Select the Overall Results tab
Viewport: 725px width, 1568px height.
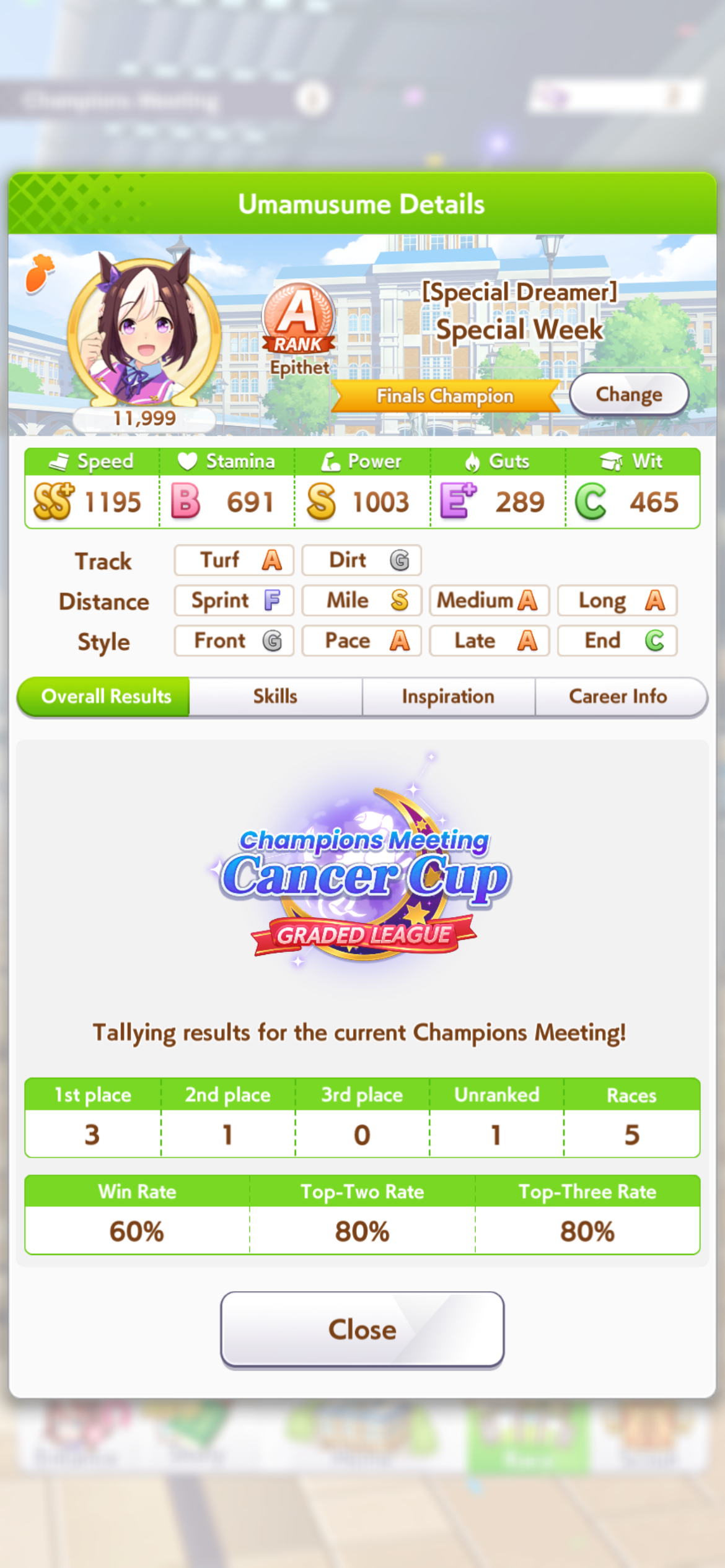[104, 697]
